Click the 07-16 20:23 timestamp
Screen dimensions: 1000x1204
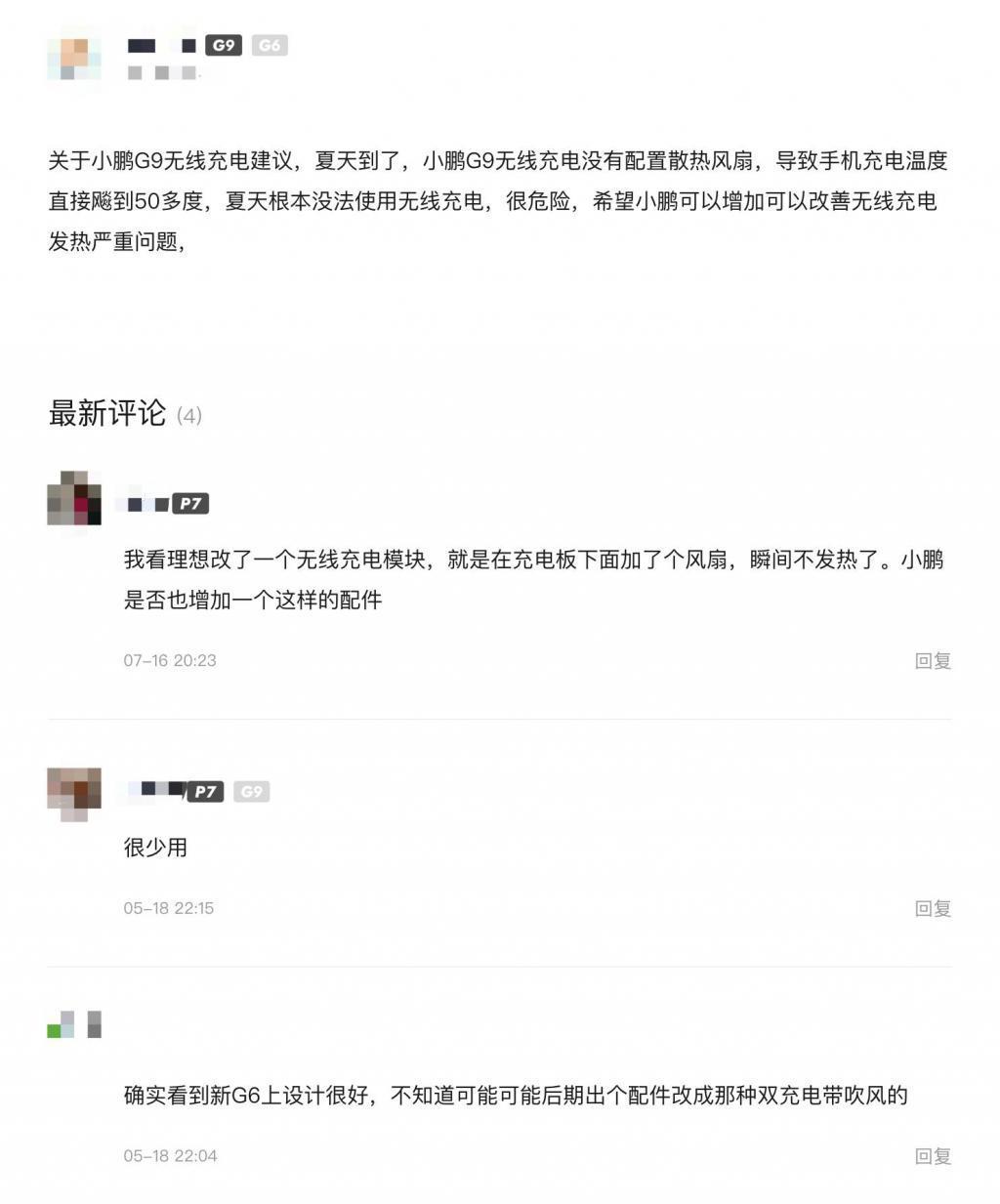click(172, 660)
